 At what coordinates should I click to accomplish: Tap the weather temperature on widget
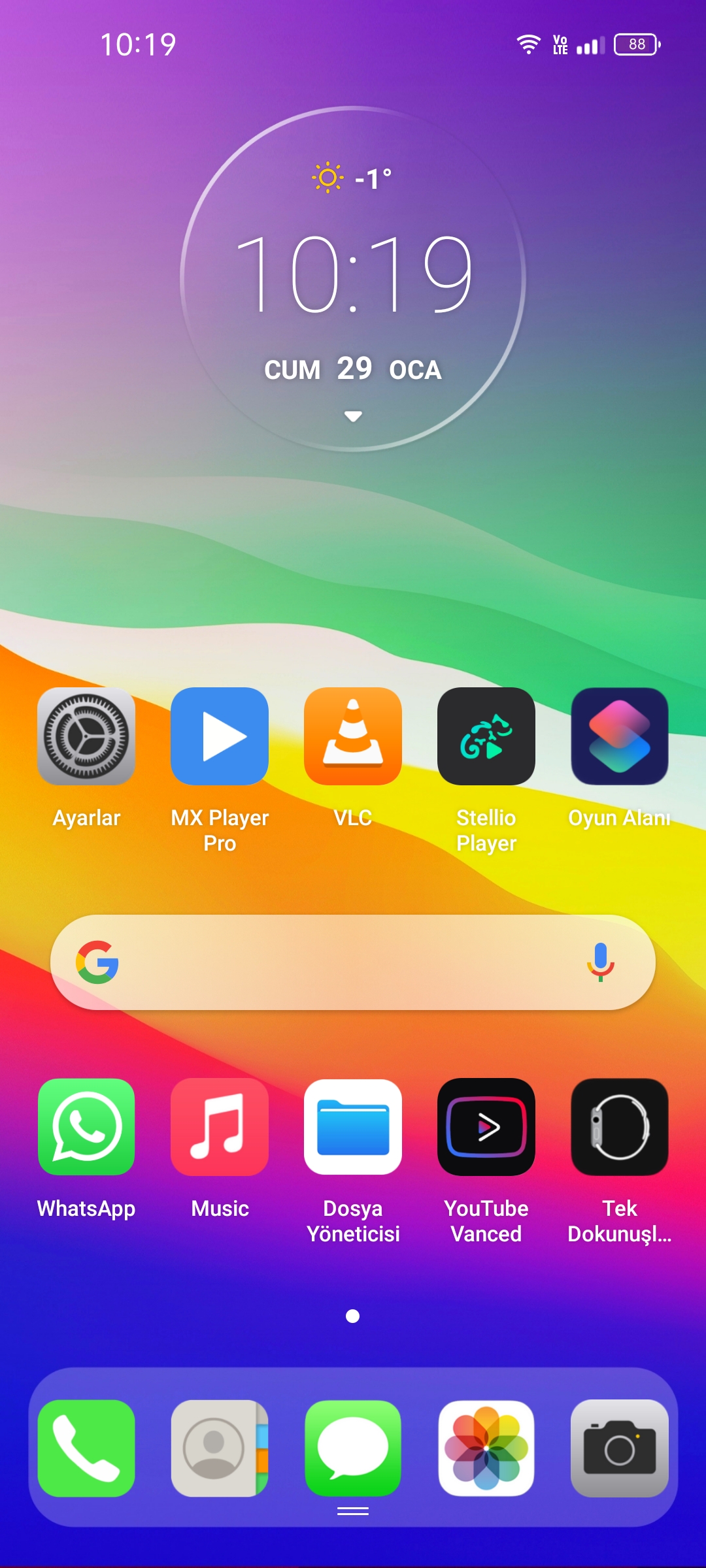(373, 178)
